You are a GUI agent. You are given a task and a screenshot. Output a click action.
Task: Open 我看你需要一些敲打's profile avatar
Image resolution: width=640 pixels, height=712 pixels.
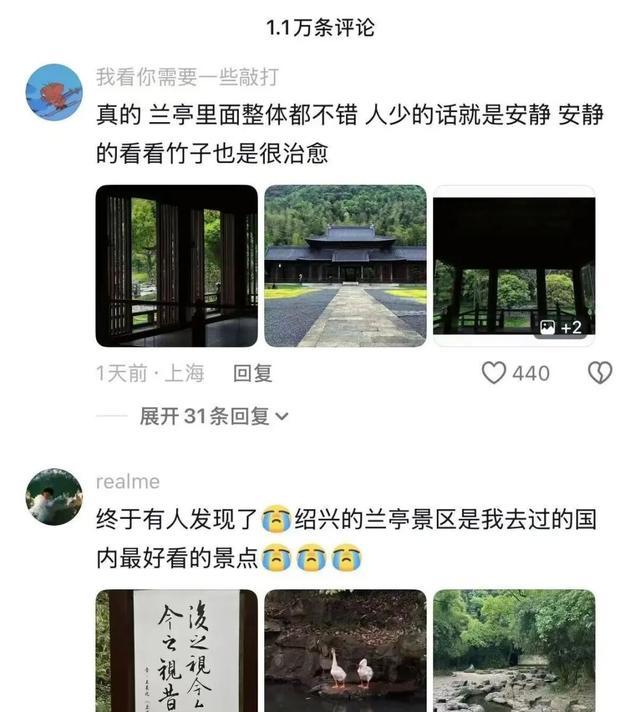[54, 92]
